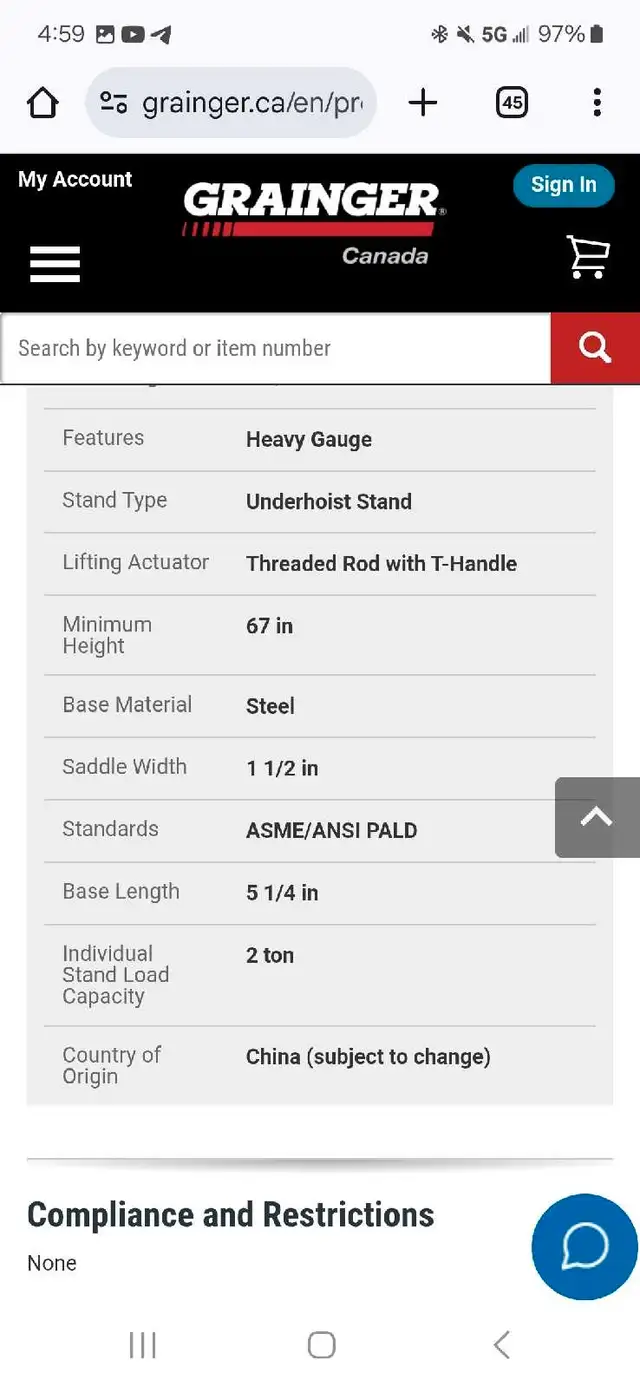Open the browser home page
The height and width of the screenshot is (1388, 640).
42,102
